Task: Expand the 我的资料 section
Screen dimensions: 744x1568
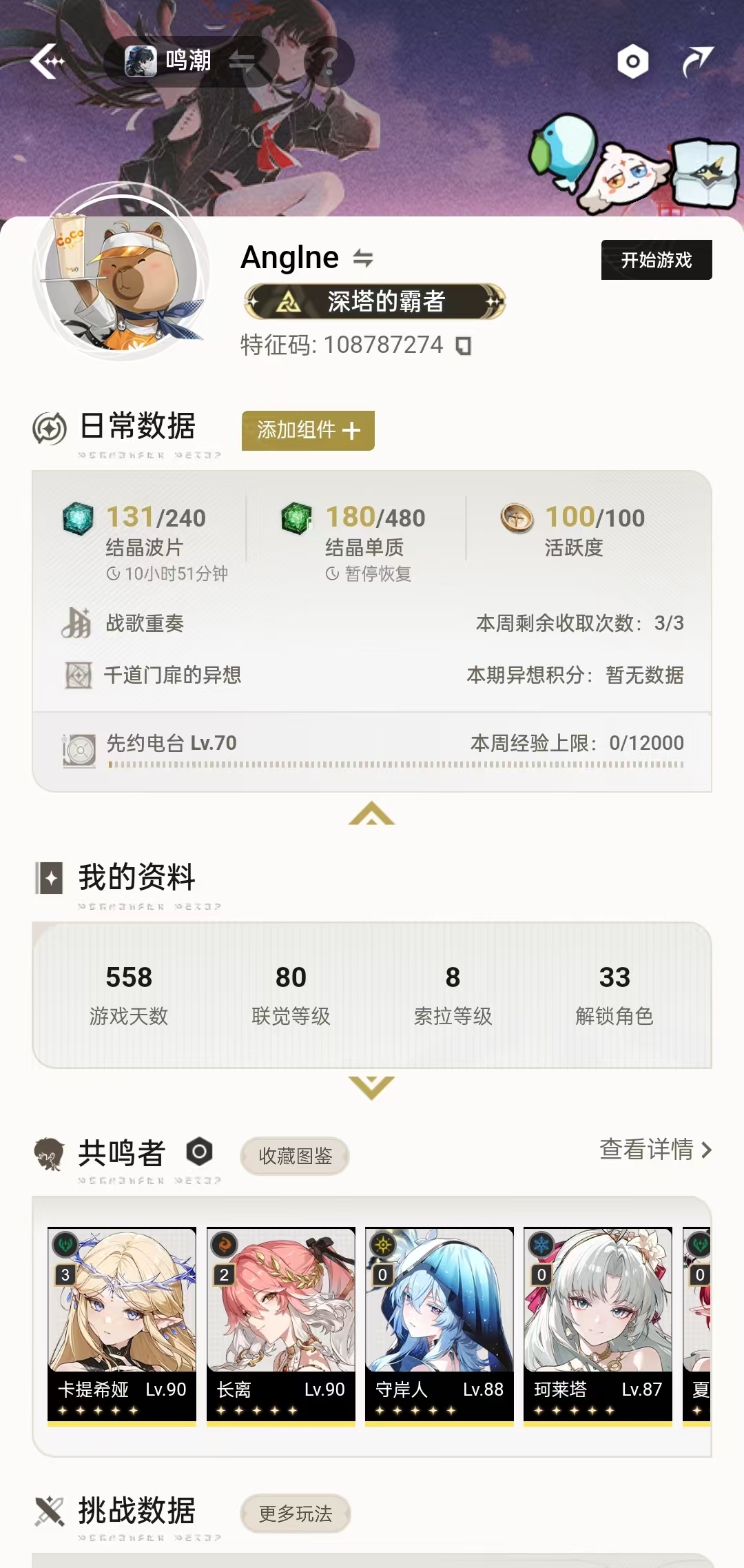Action: coord(371,1087)
